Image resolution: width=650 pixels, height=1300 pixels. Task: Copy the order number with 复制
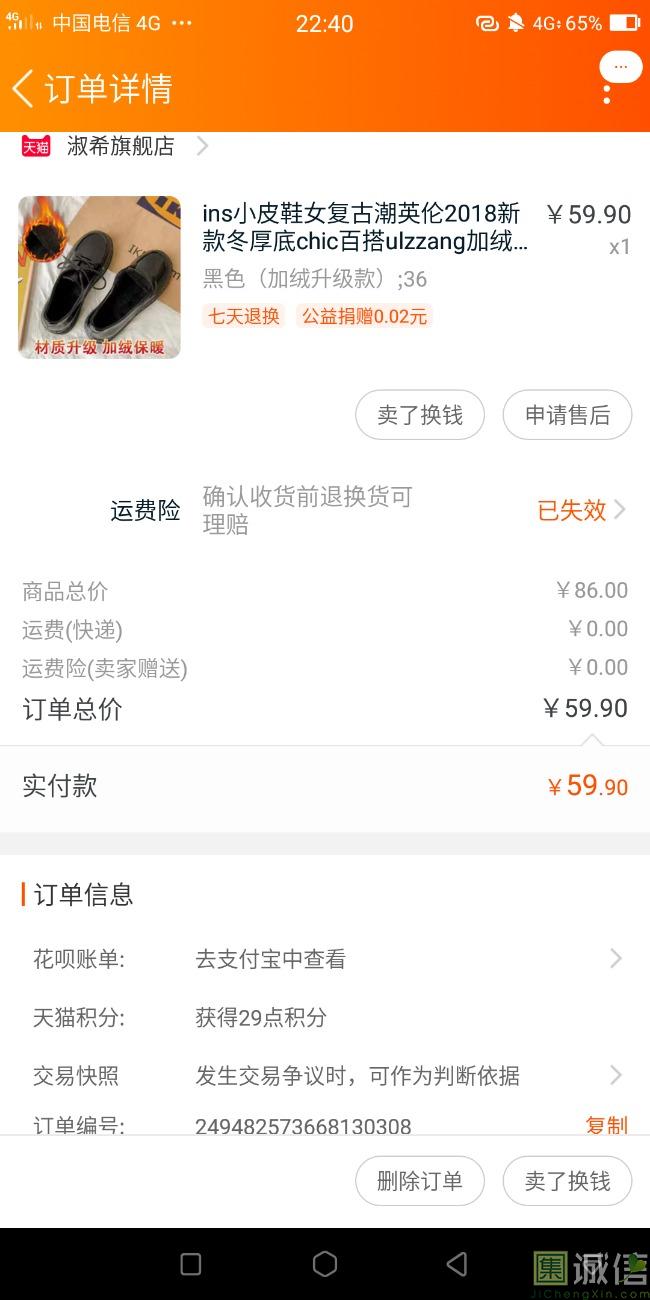coord(606,1125)
